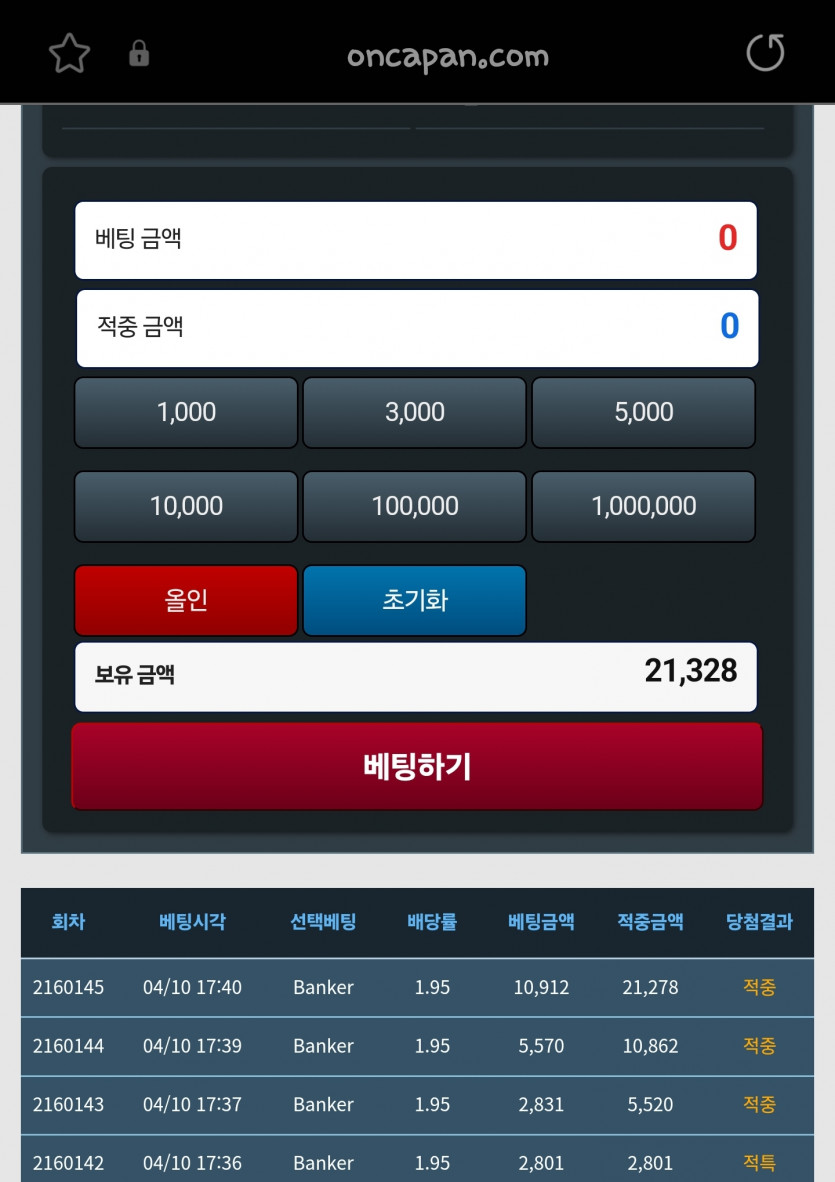Add 10,000 to the bet amount
This screenshot has height=1182, width=835.
coord(186,506)
